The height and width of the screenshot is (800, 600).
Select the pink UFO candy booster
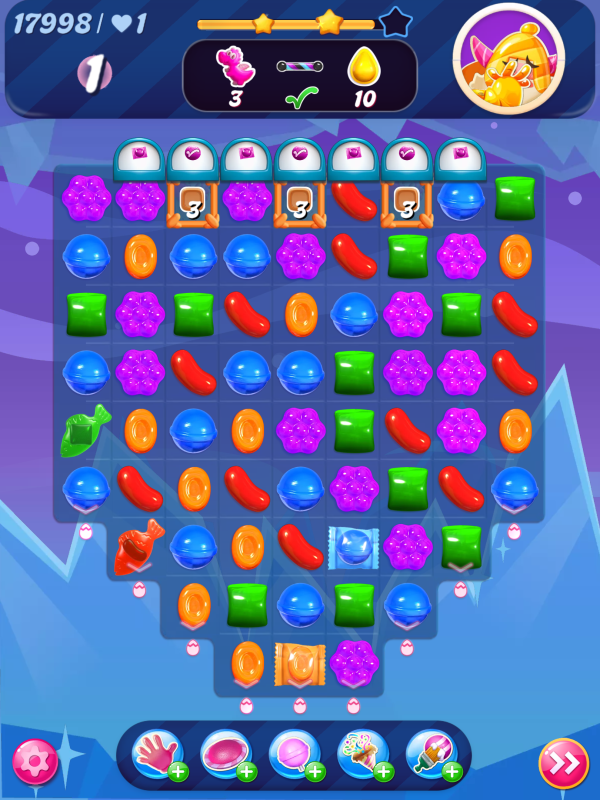[x=224, y=754]
